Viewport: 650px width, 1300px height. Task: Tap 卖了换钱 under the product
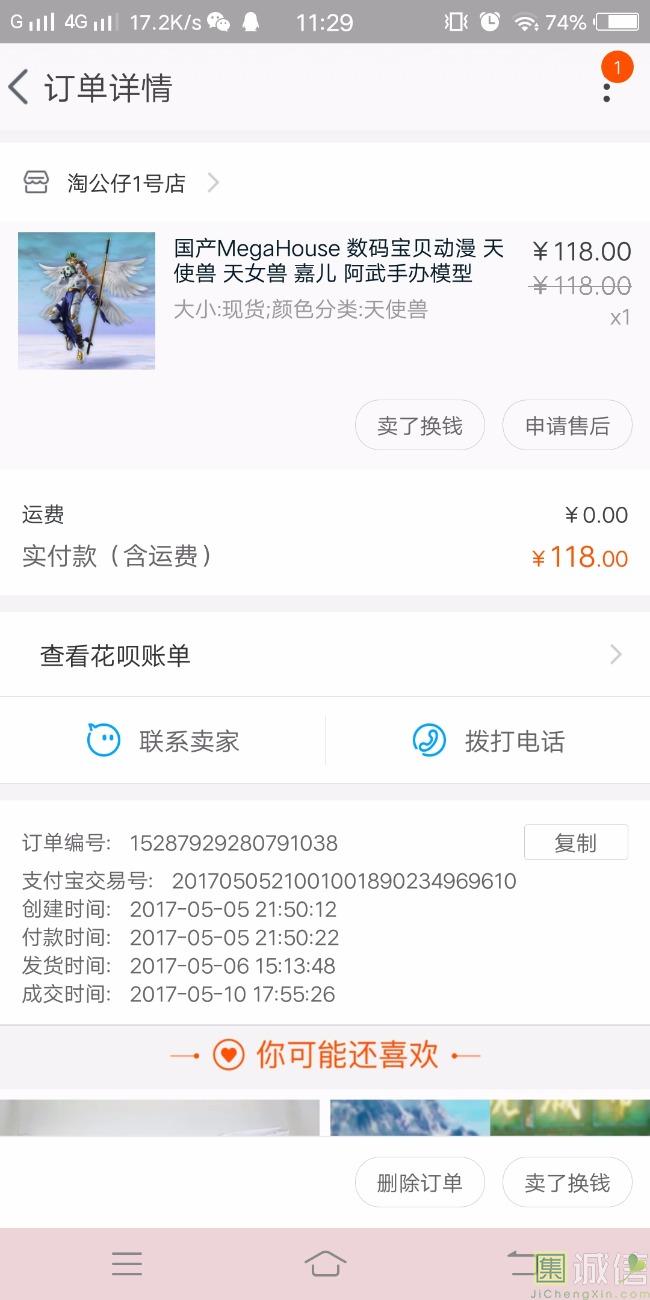pos(420,426)
